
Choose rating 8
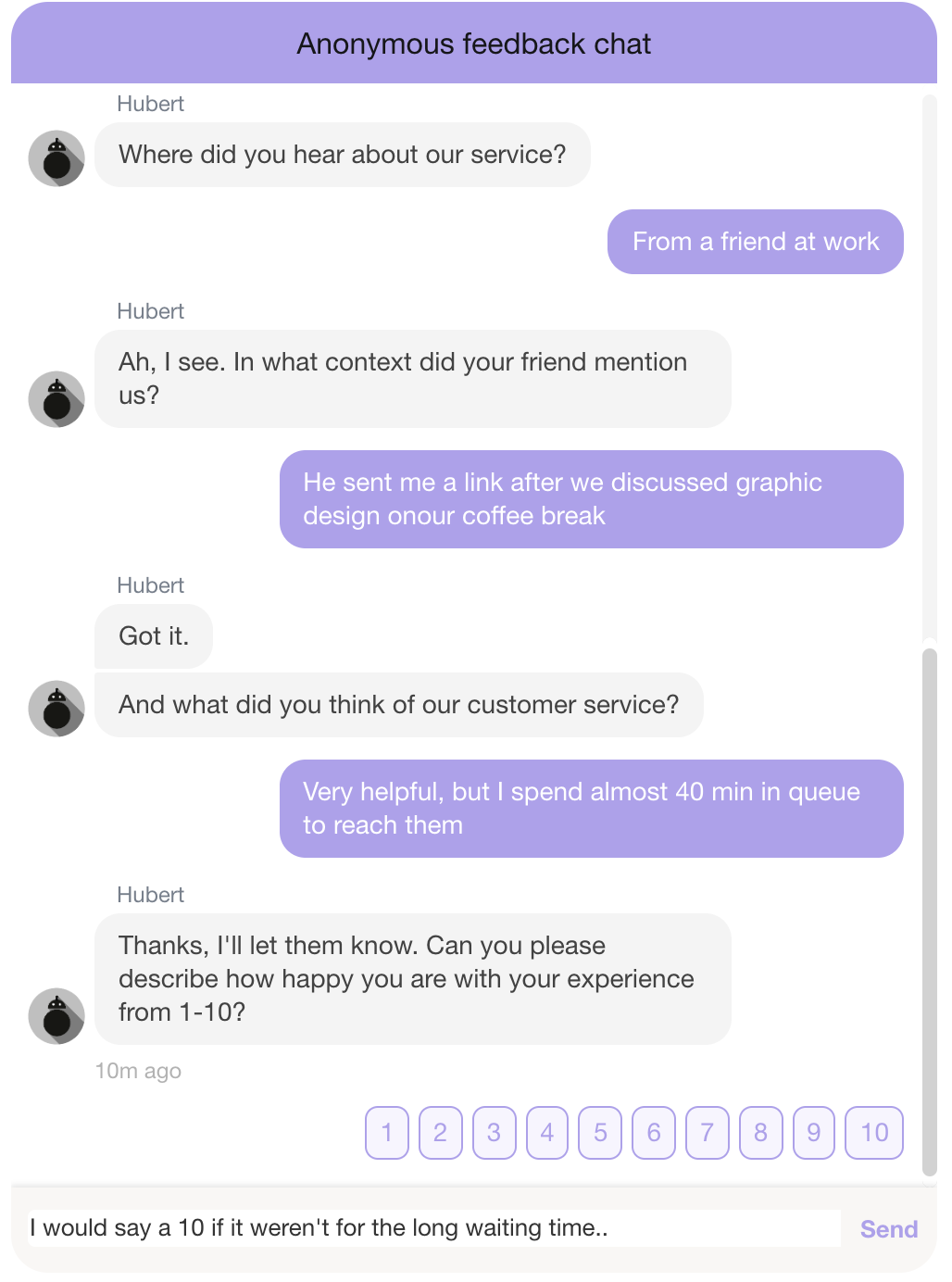[x=761, y=1132]
